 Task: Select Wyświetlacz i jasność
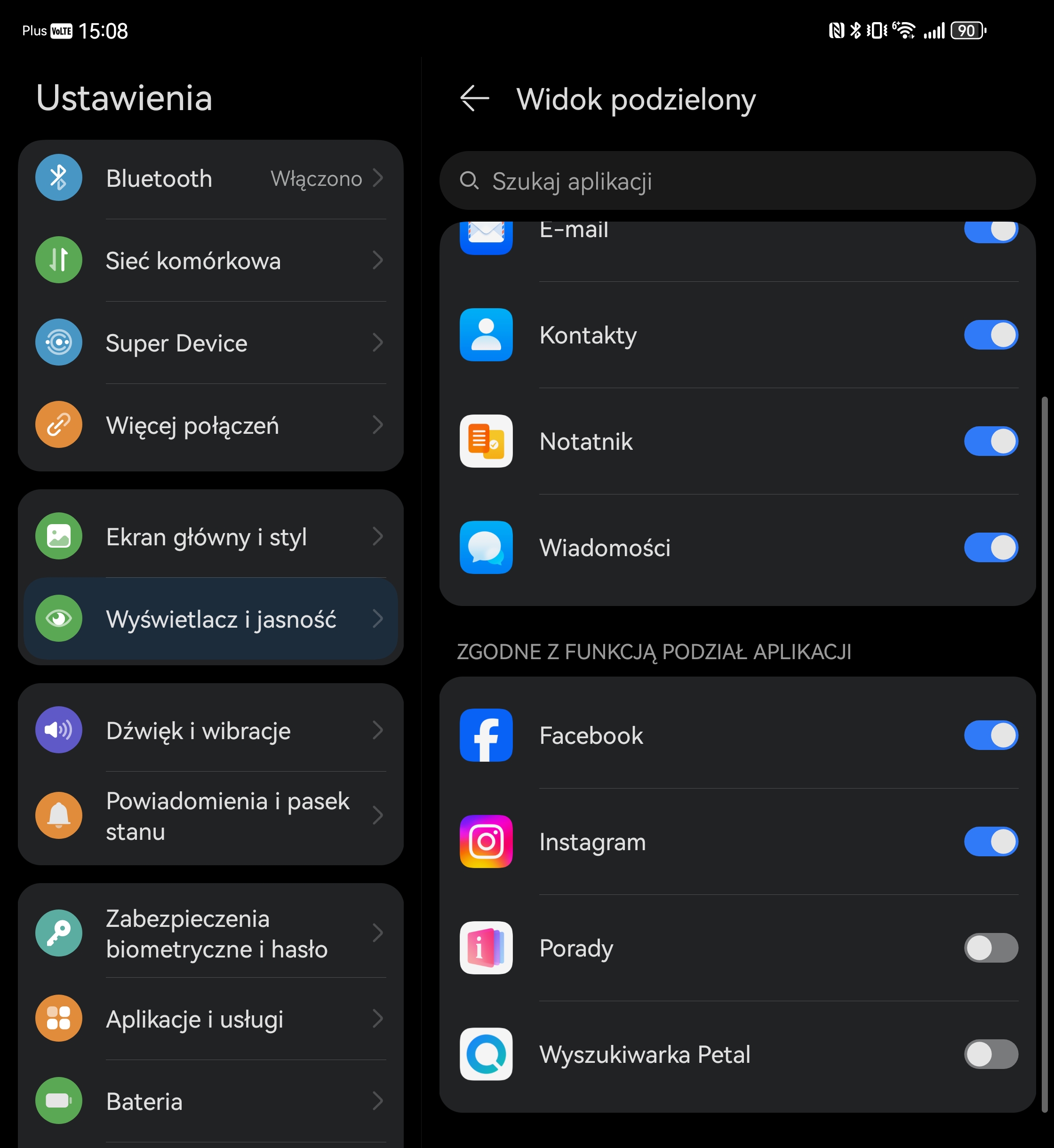[x=210, y=619]
